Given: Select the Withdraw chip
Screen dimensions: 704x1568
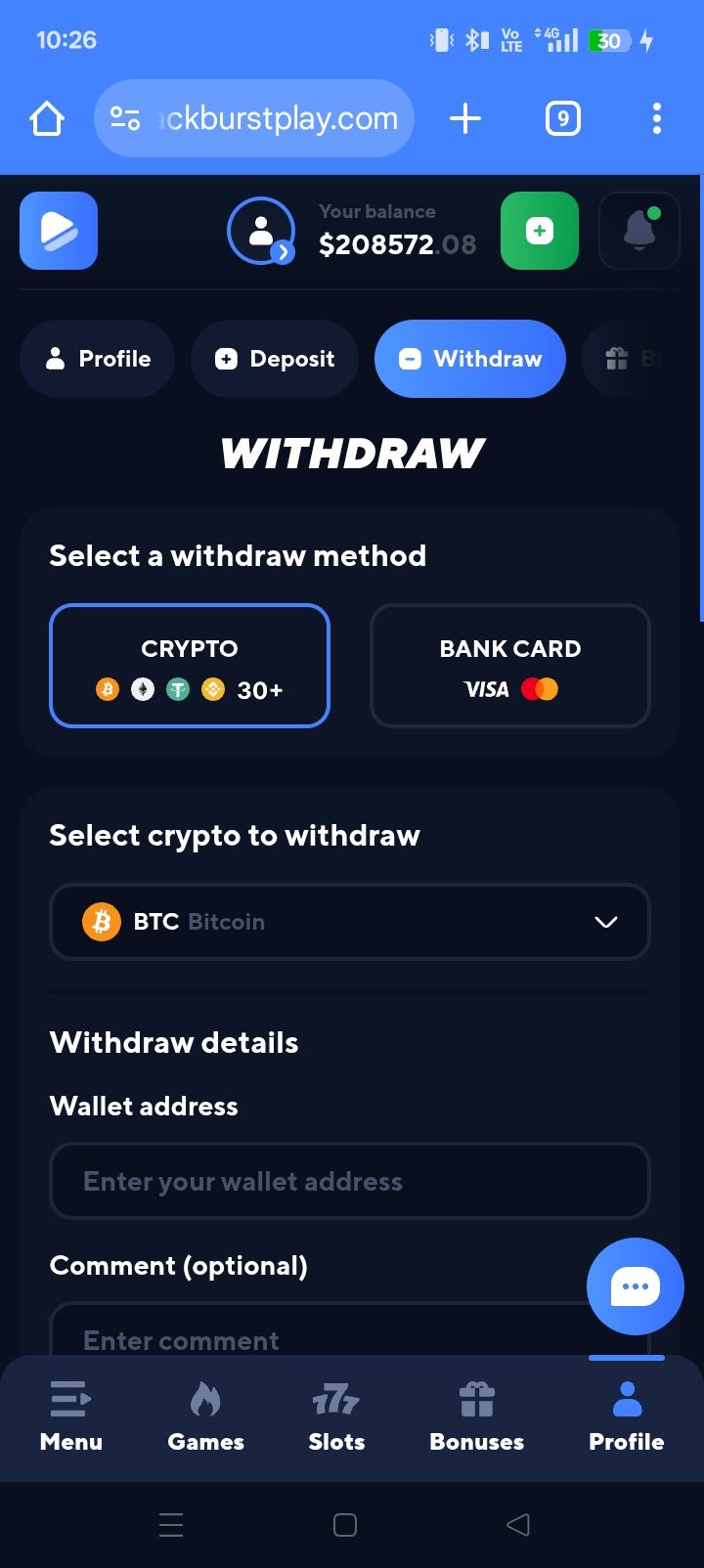Looking at the screenshot, I should tap(469, 359).
